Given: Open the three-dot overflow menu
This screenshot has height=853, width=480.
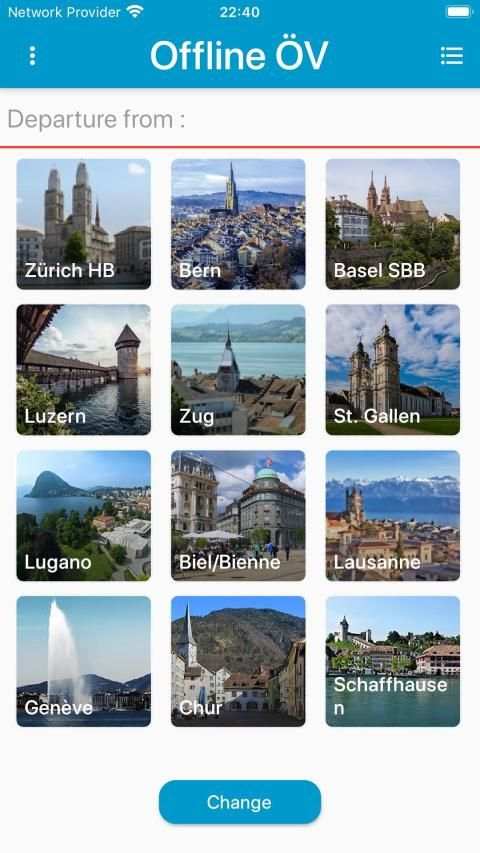Looking at the screenshot, I should (x=33, y=55).
